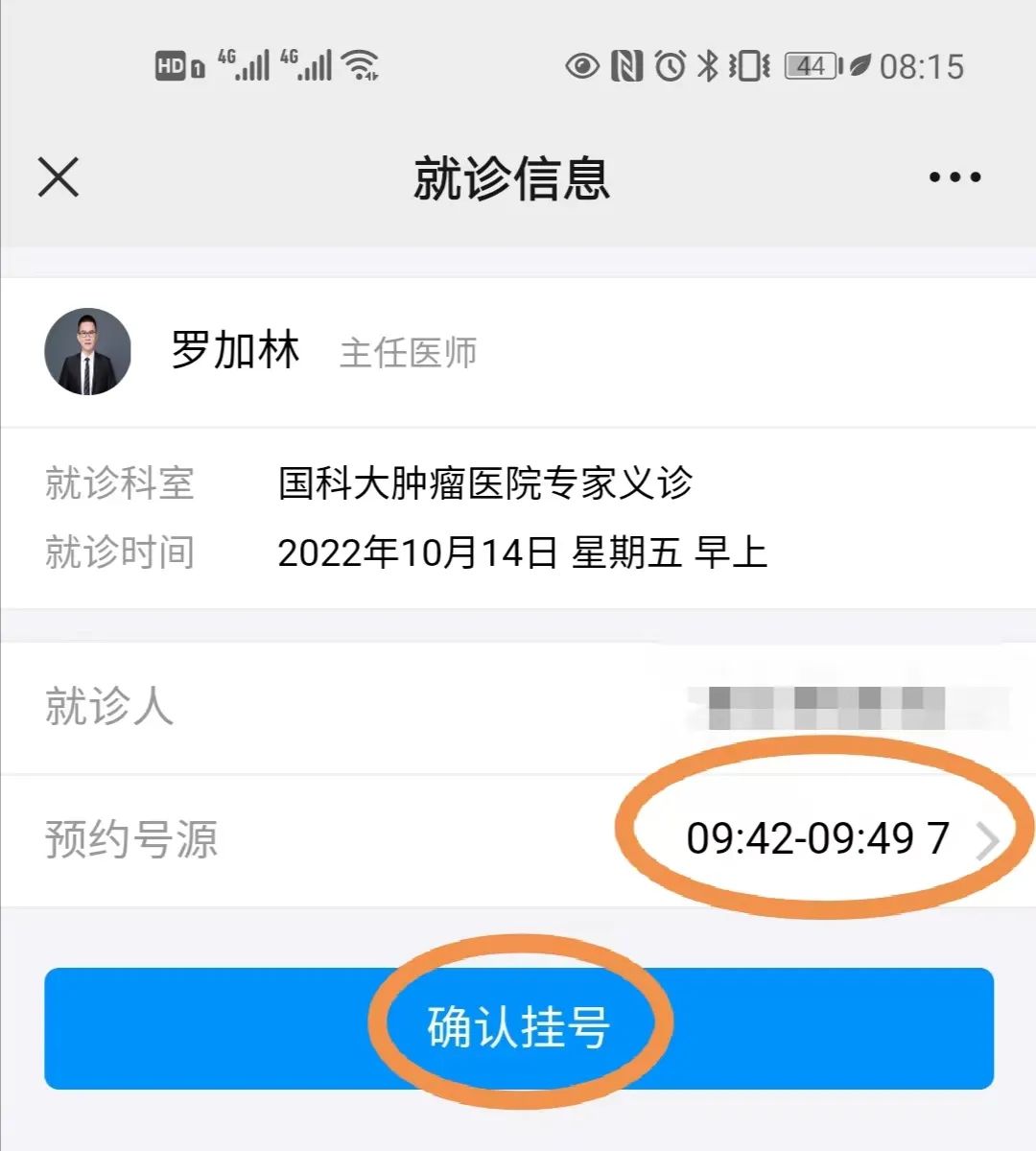Screen dimensions: 1036x1151
Task: Select the 就诊人 patient row
Action: tap(518, 708)
